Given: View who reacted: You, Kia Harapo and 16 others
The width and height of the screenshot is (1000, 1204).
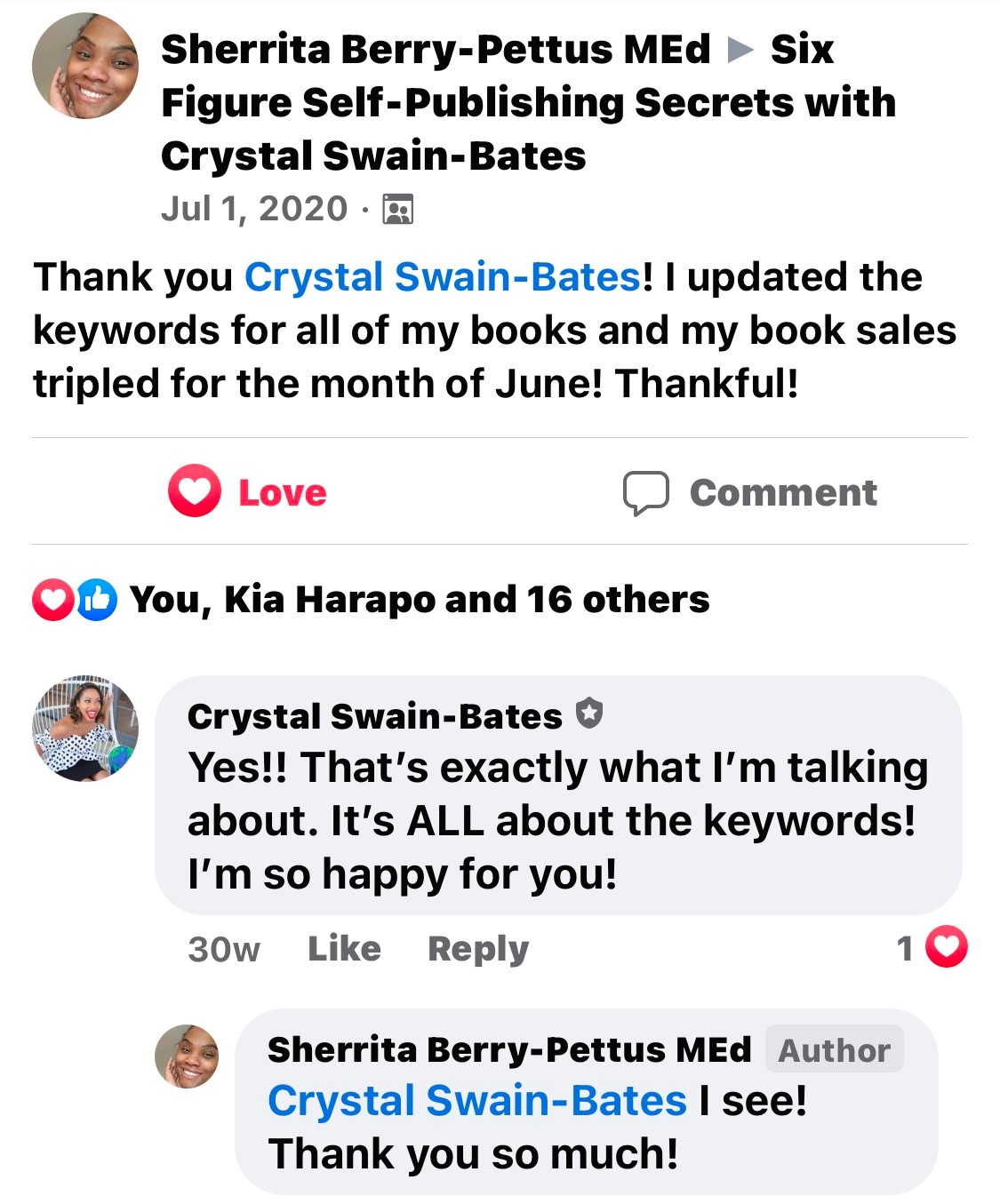Looking at the screenshot, I should click(418, 600).
